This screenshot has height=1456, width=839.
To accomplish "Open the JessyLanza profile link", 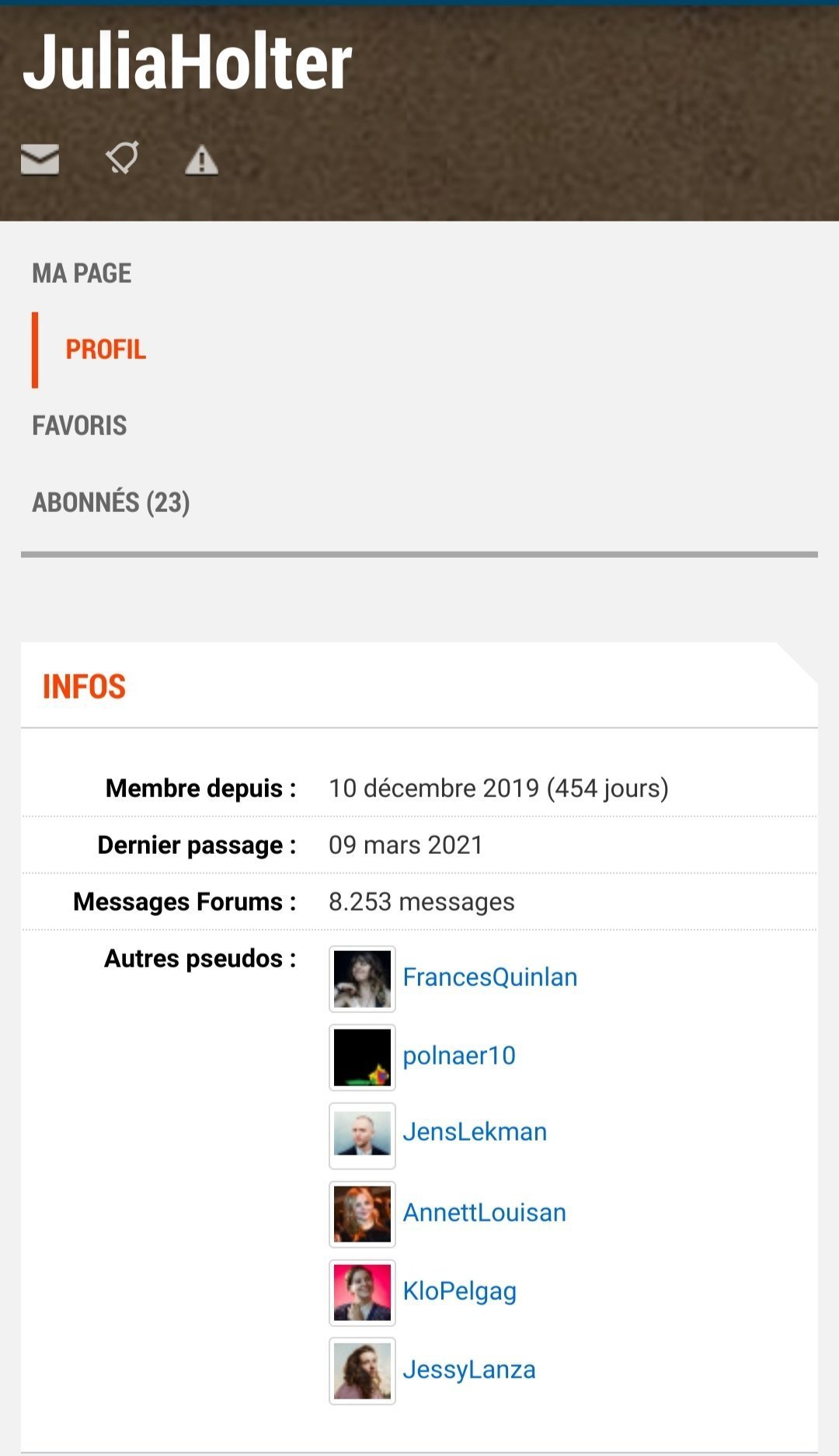I will [x=468, y=1370].
